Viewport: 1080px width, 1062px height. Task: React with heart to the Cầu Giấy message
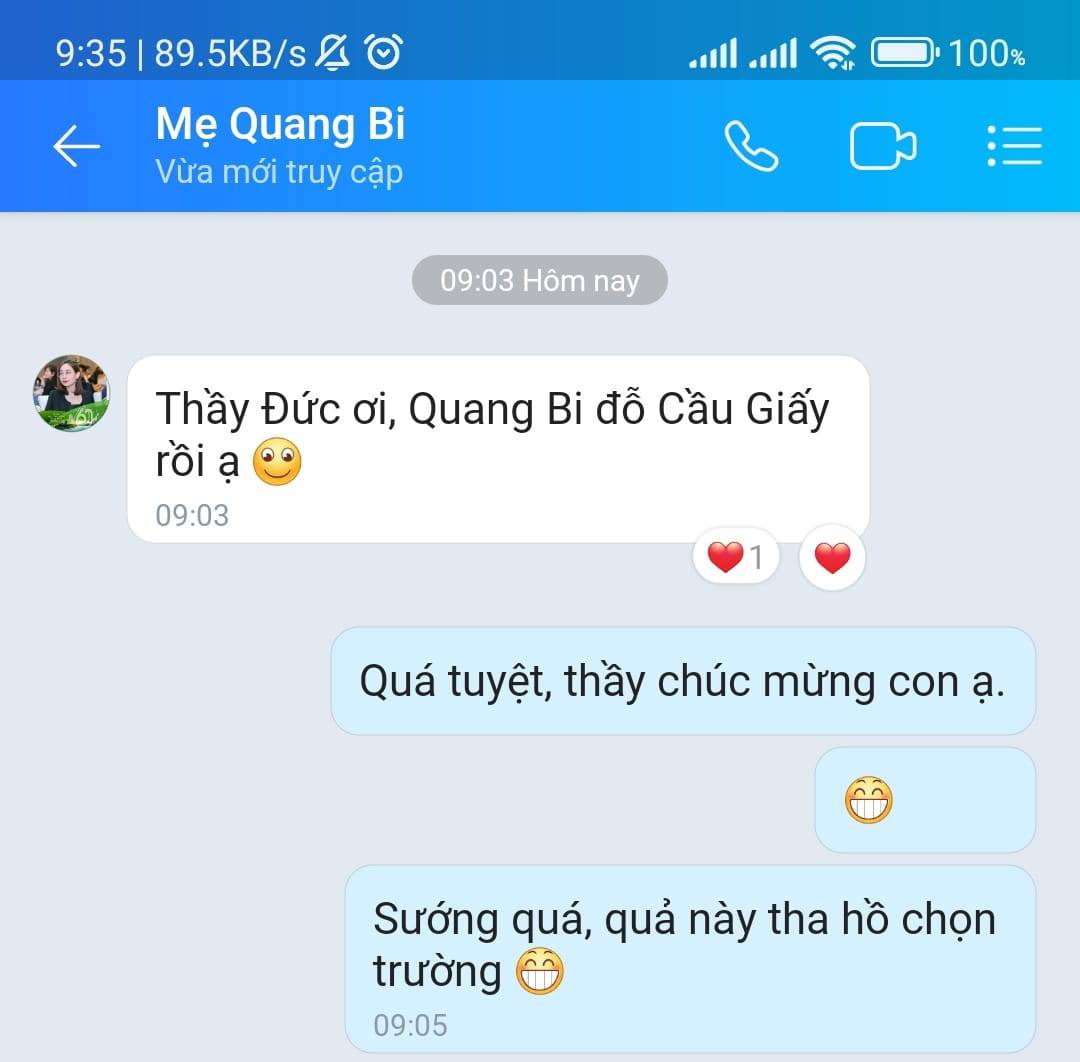(x=832, y=557)
